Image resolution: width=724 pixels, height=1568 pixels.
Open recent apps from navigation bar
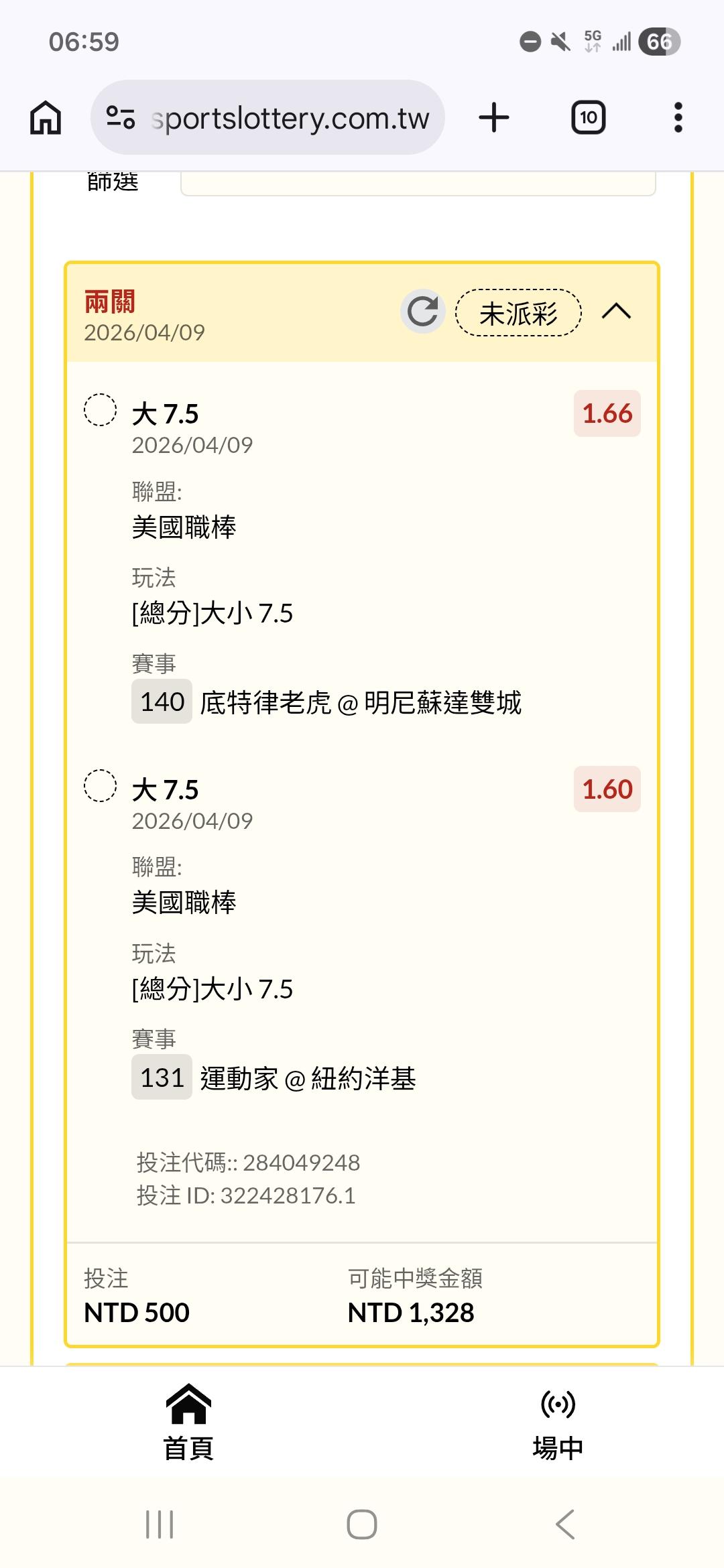pos(160,1524)
